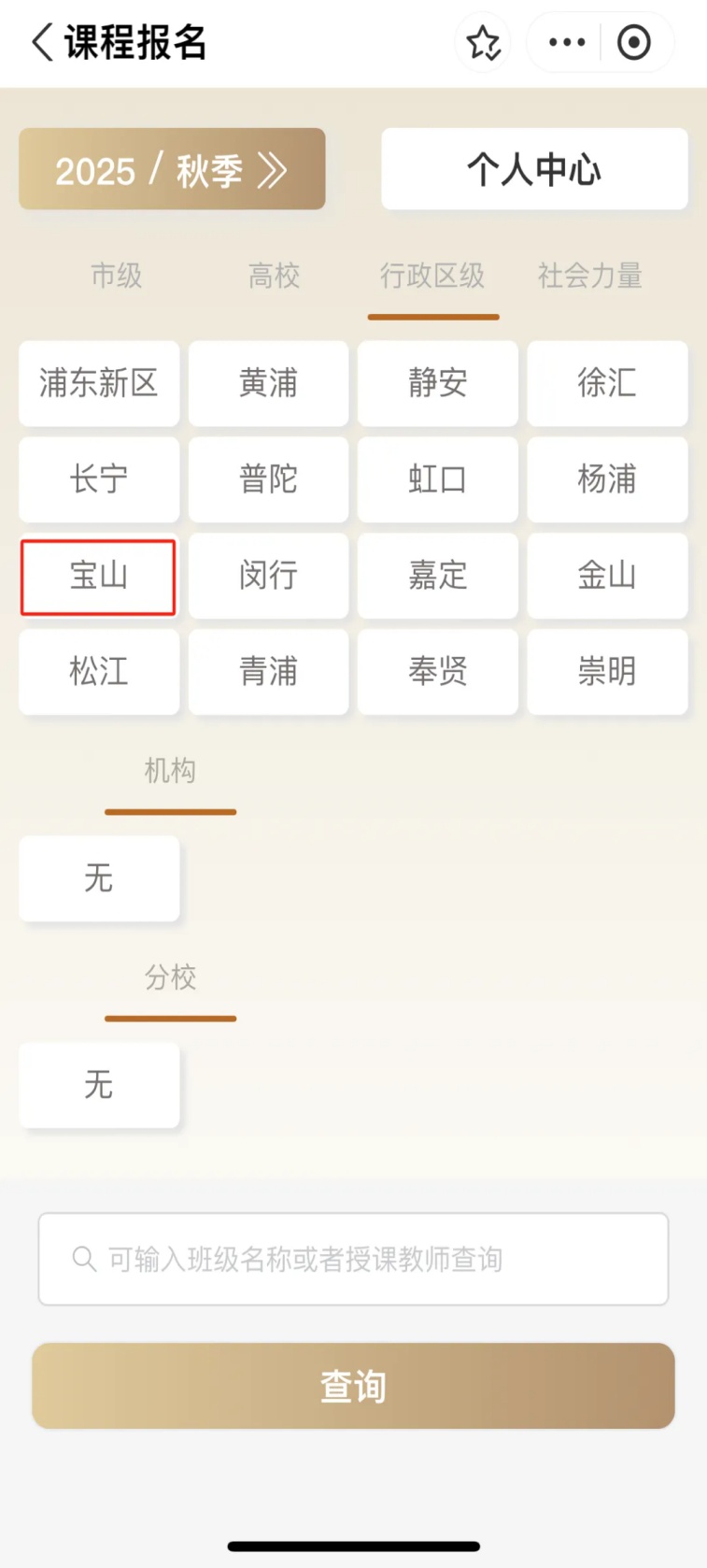Close the mini program via circle icon
This screenshot has width=707, height=1568.
(x=634, y=43)
